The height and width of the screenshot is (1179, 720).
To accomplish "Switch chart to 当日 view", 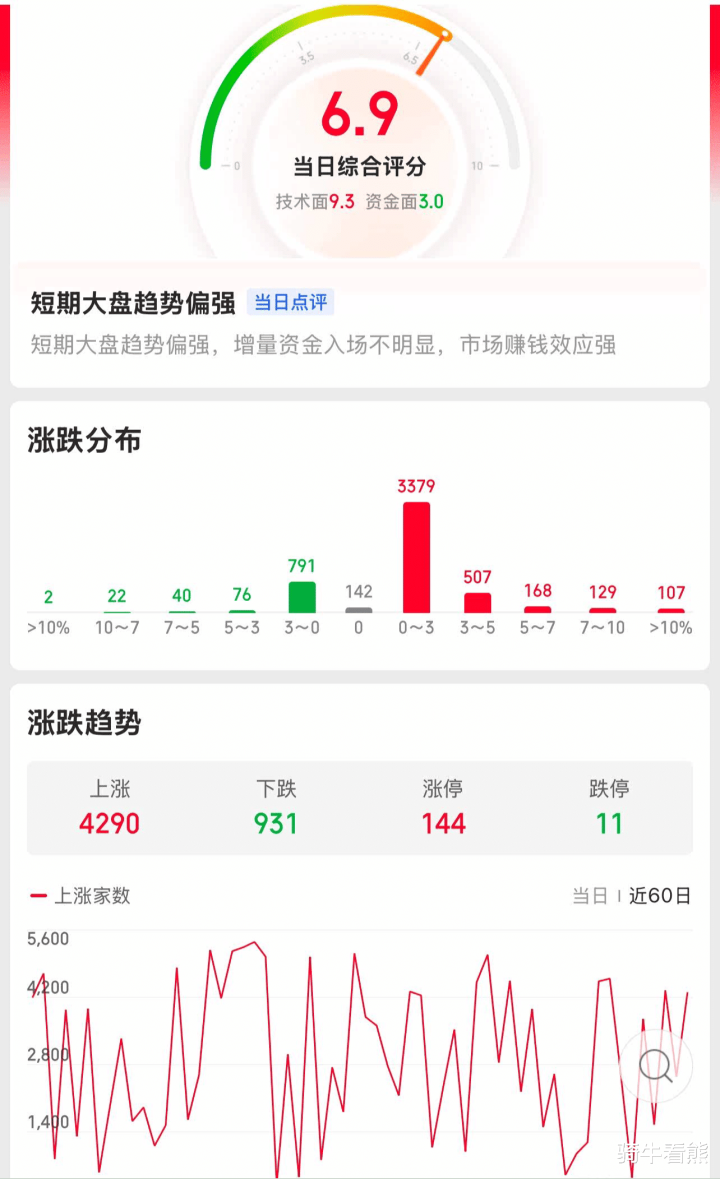I will pyautogui.click(x=590, y=896).
